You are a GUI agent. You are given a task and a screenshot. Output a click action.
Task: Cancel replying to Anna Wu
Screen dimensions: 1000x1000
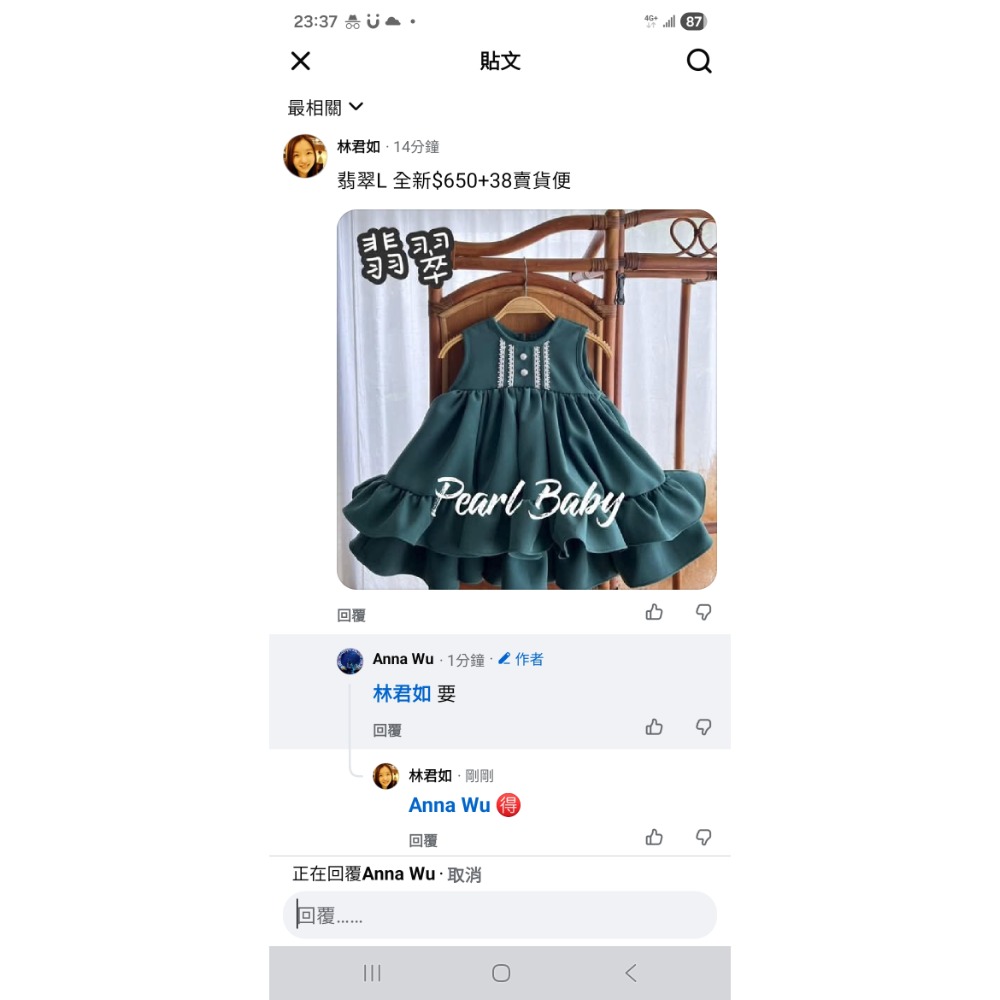pos(464,875)
